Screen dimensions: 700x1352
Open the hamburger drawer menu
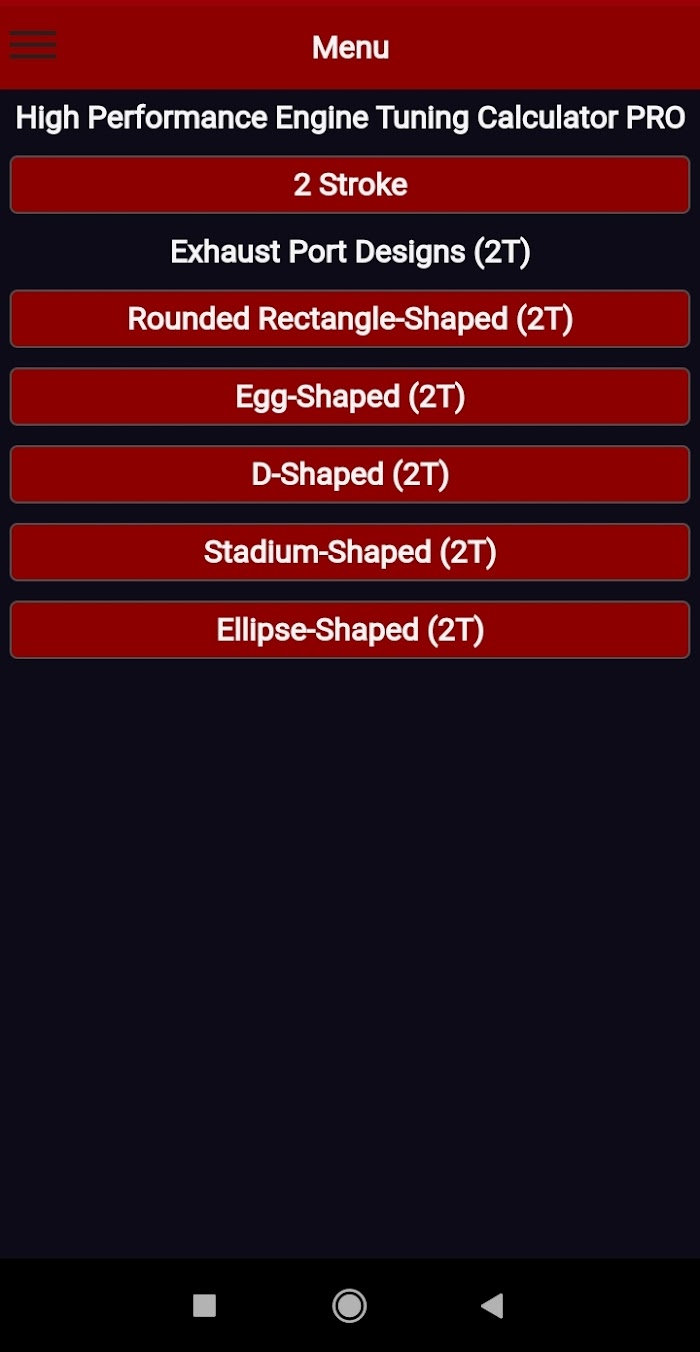[33, 45]
